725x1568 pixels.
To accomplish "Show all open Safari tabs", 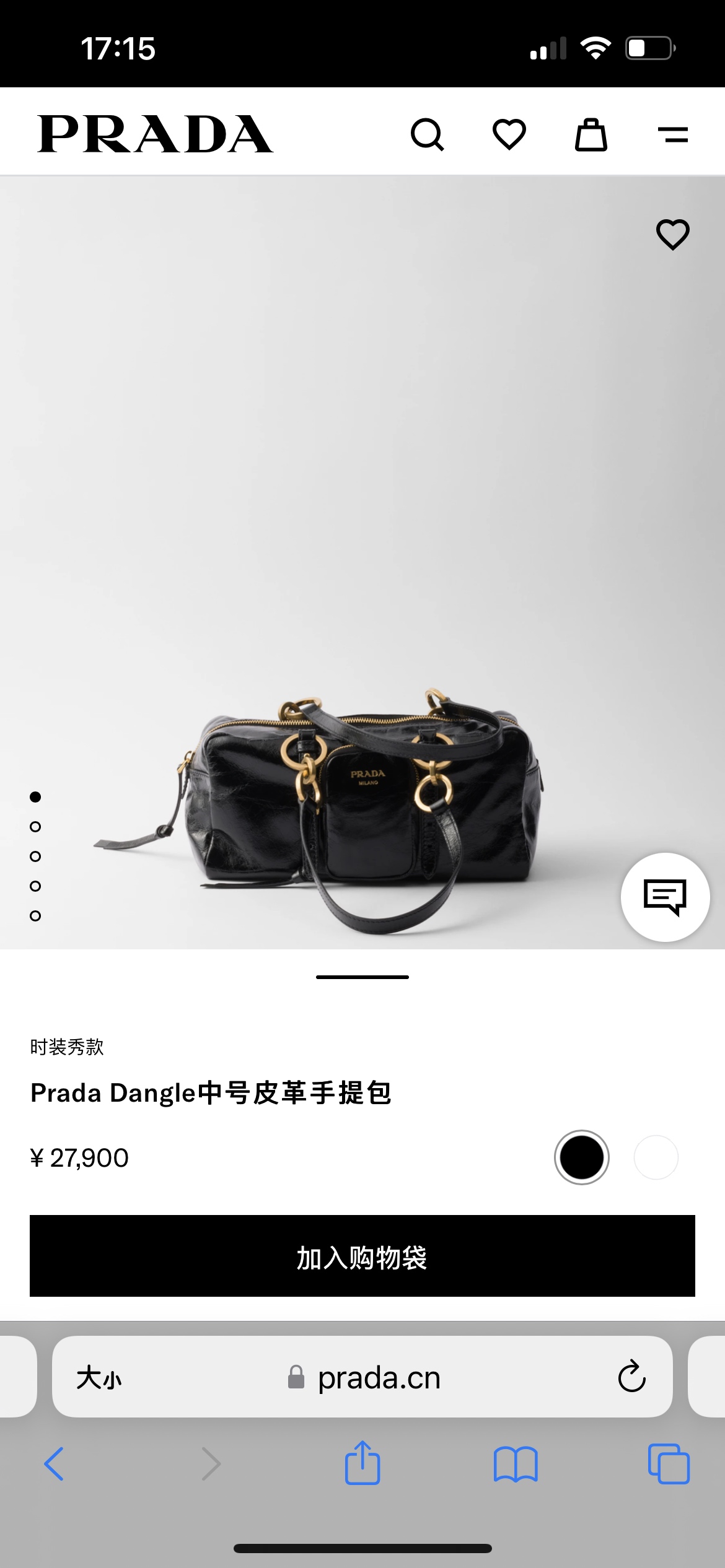I will coord(669,1464).
